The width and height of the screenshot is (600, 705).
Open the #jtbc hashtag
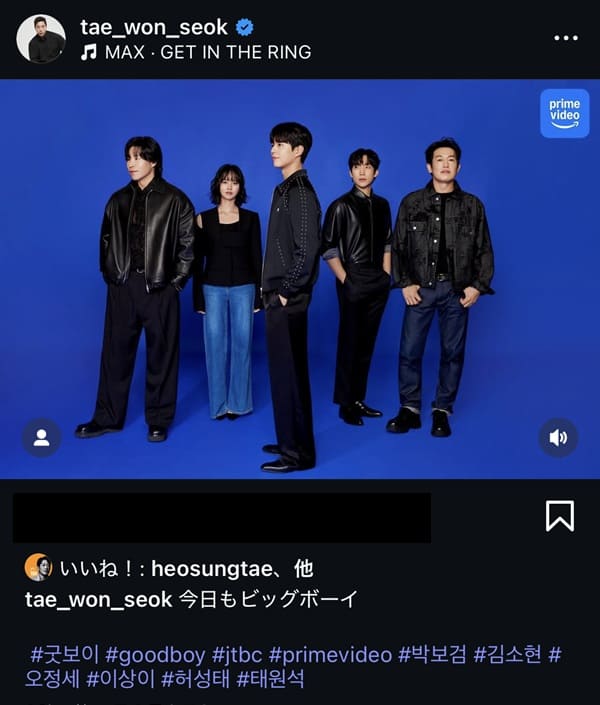[x=238, y=655]
